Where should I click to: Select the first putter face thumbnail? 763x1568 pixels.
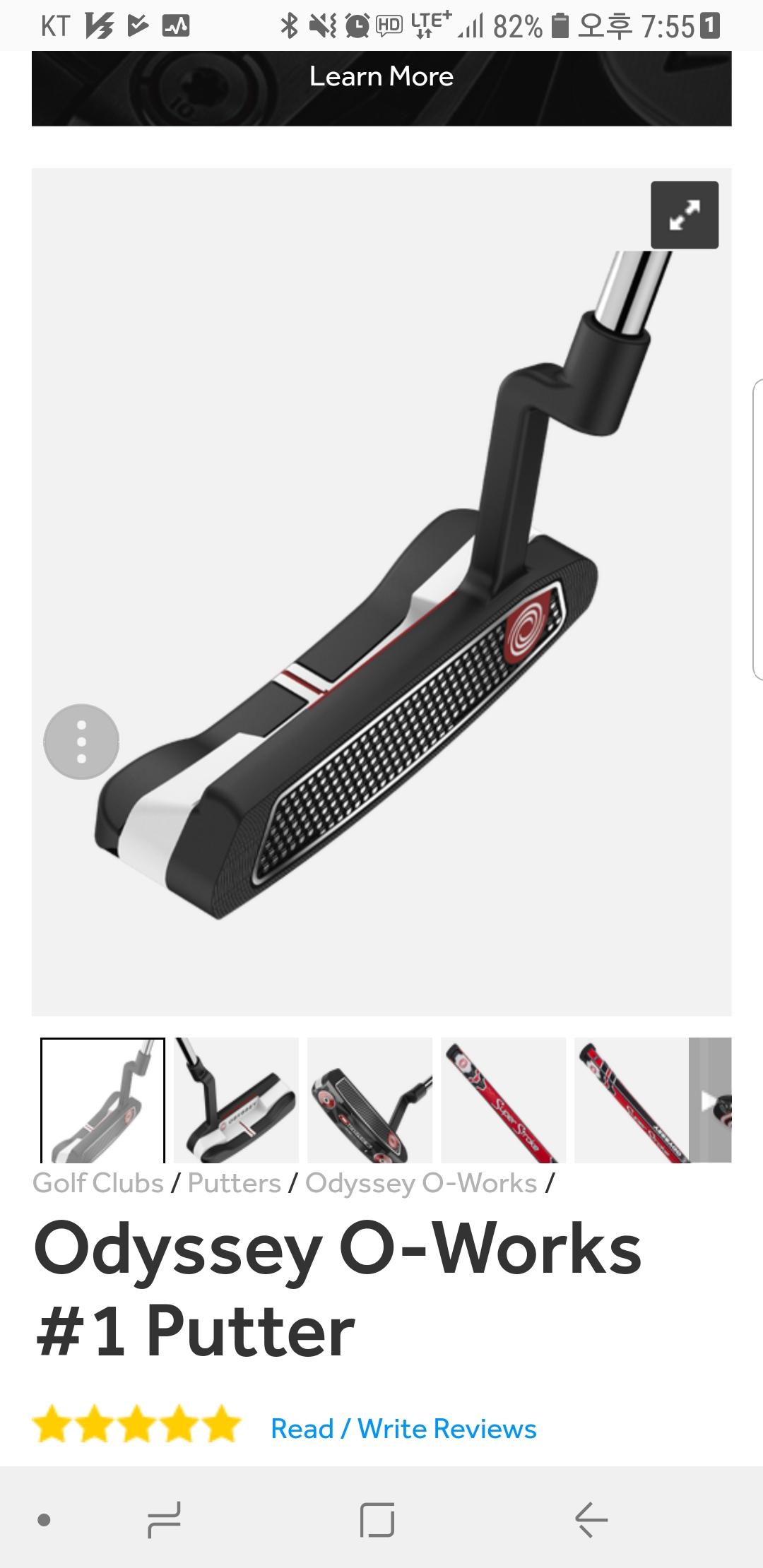pos(103,1100)
